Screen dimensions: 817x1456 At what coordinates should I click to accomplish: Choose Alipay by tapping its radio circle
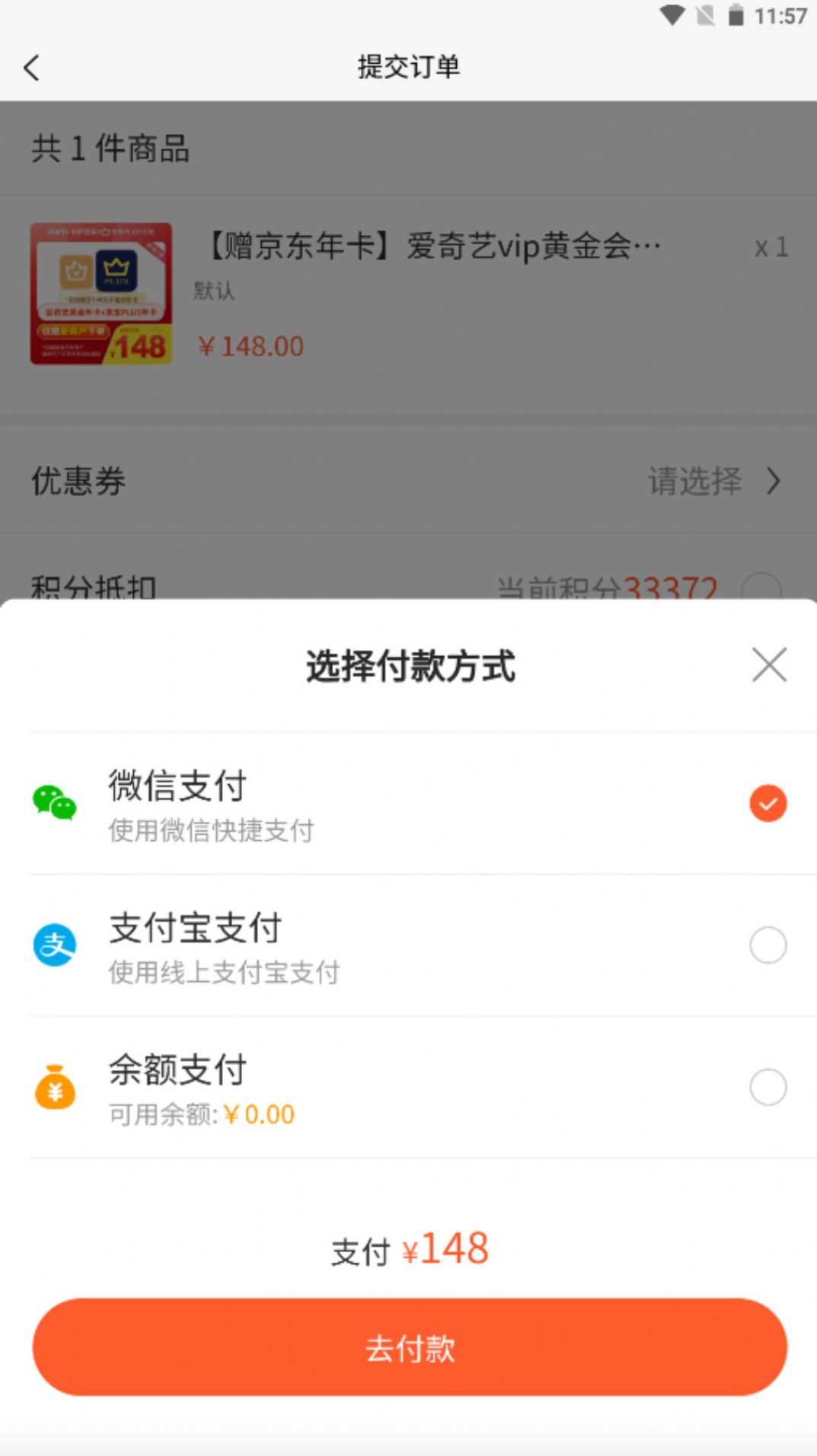768,945
